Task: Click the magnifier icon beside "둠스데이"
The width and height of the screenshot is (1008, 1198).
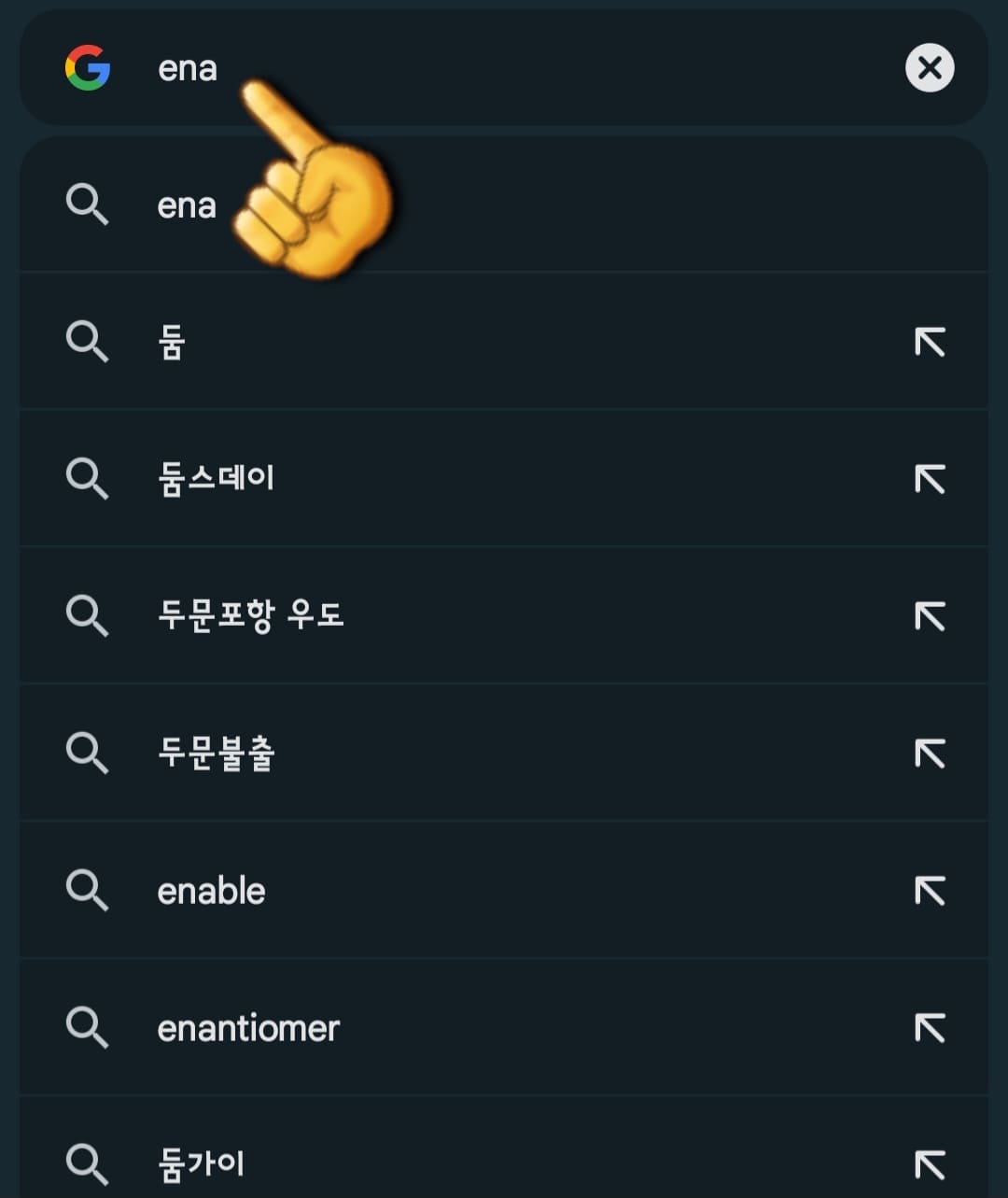Action: click(89, 478)
